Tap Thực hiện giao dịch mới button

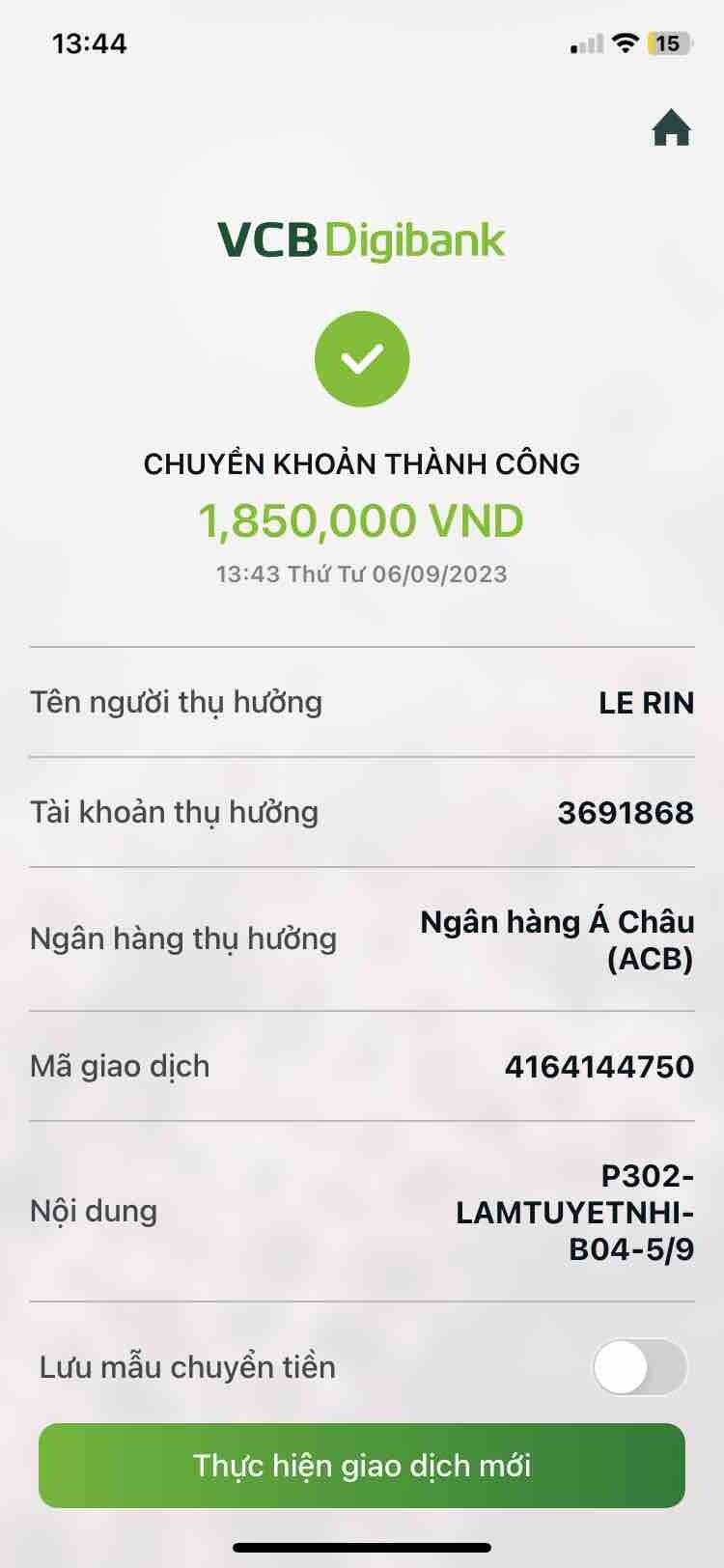(x=362, y=1466)
